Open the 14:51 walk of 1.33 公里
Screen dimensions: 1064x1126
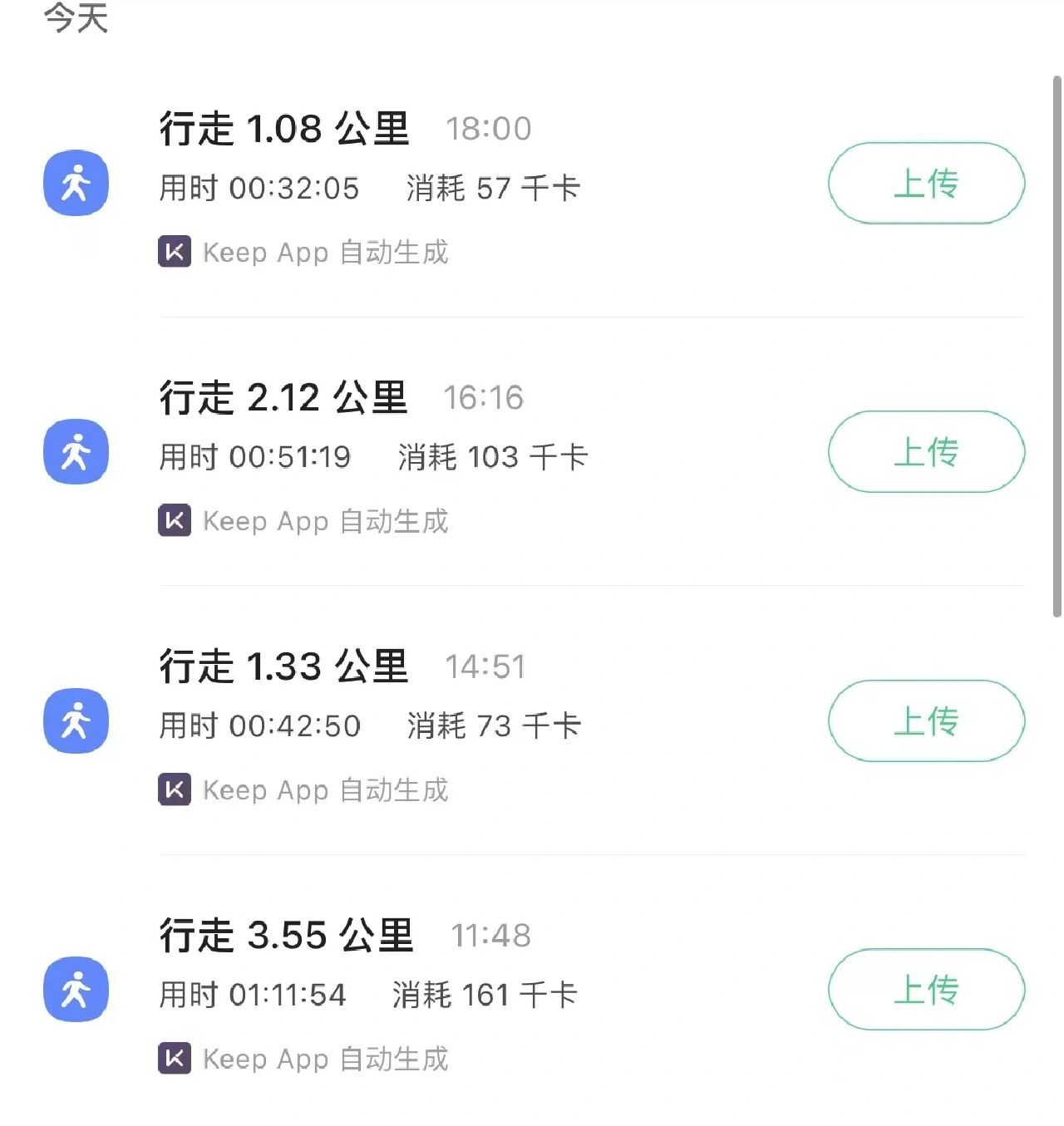[x=283, y=667]
